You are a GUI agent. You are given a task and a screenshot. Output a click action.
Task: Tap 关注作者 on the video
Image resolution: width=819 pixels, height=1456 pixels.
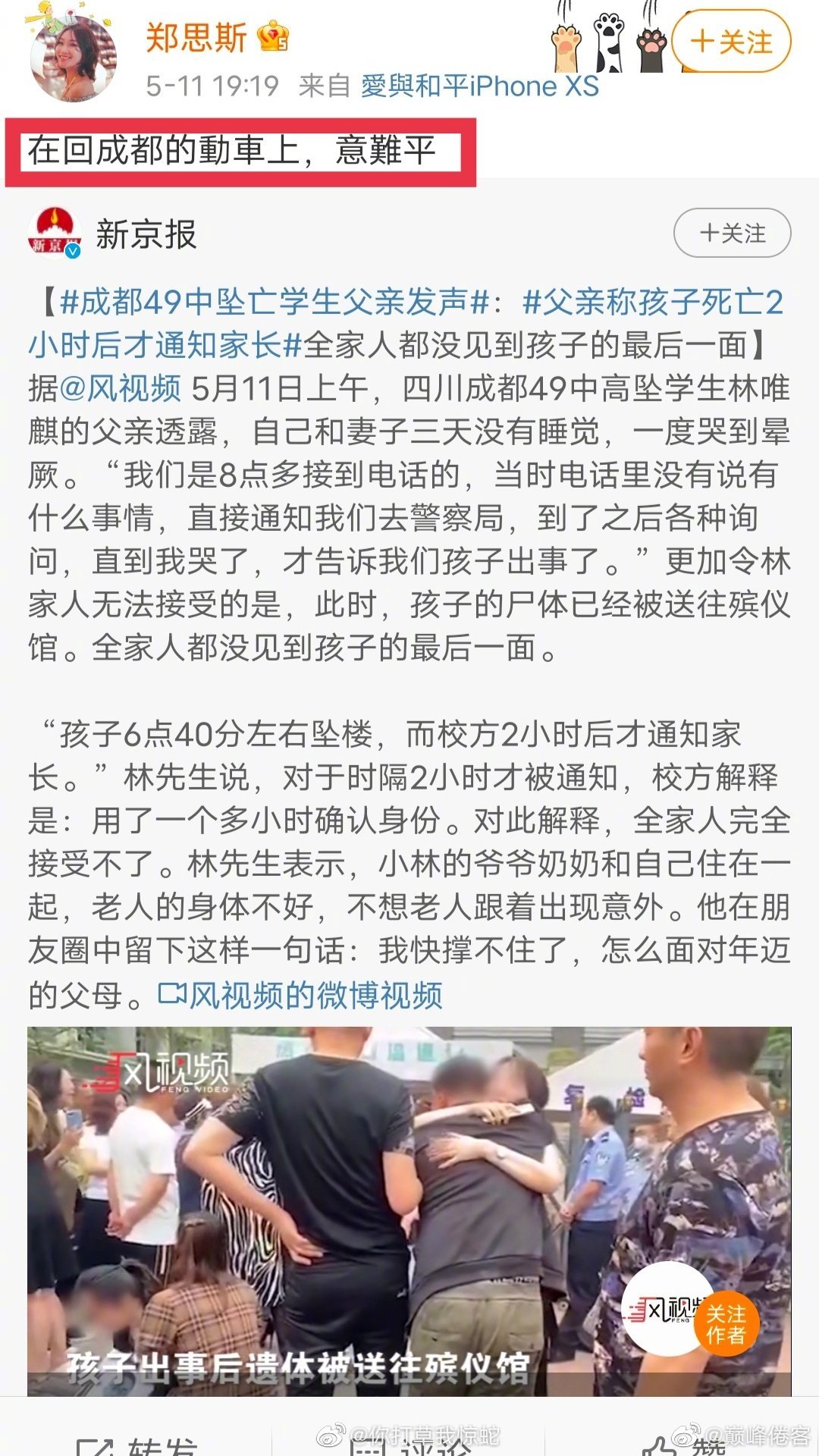[726, 1323]
